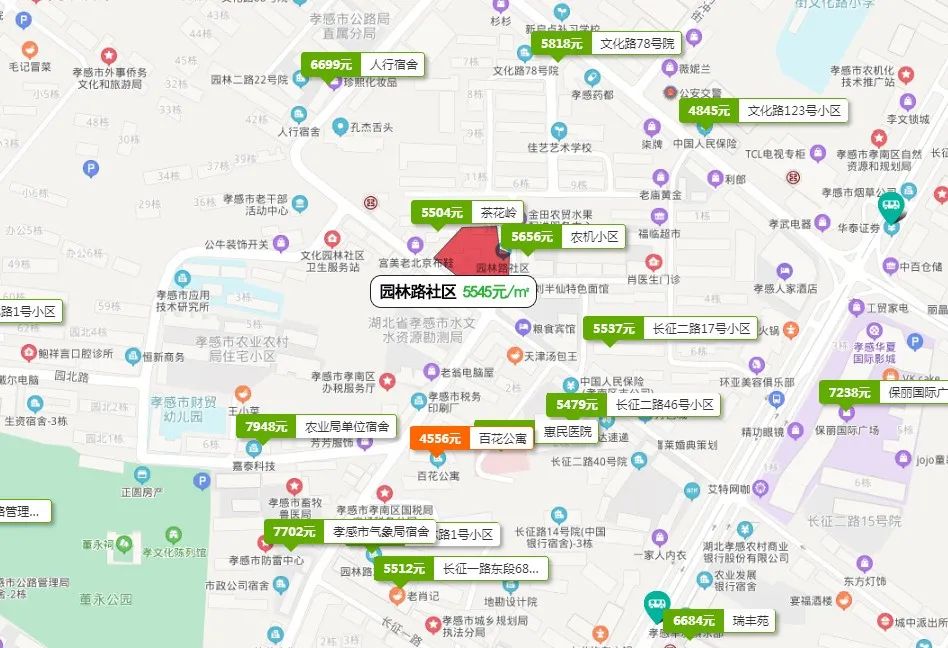Open the 瑞丰苑 6684元 marker
This screenshot has height=648, width=948.
pos(718,621)
